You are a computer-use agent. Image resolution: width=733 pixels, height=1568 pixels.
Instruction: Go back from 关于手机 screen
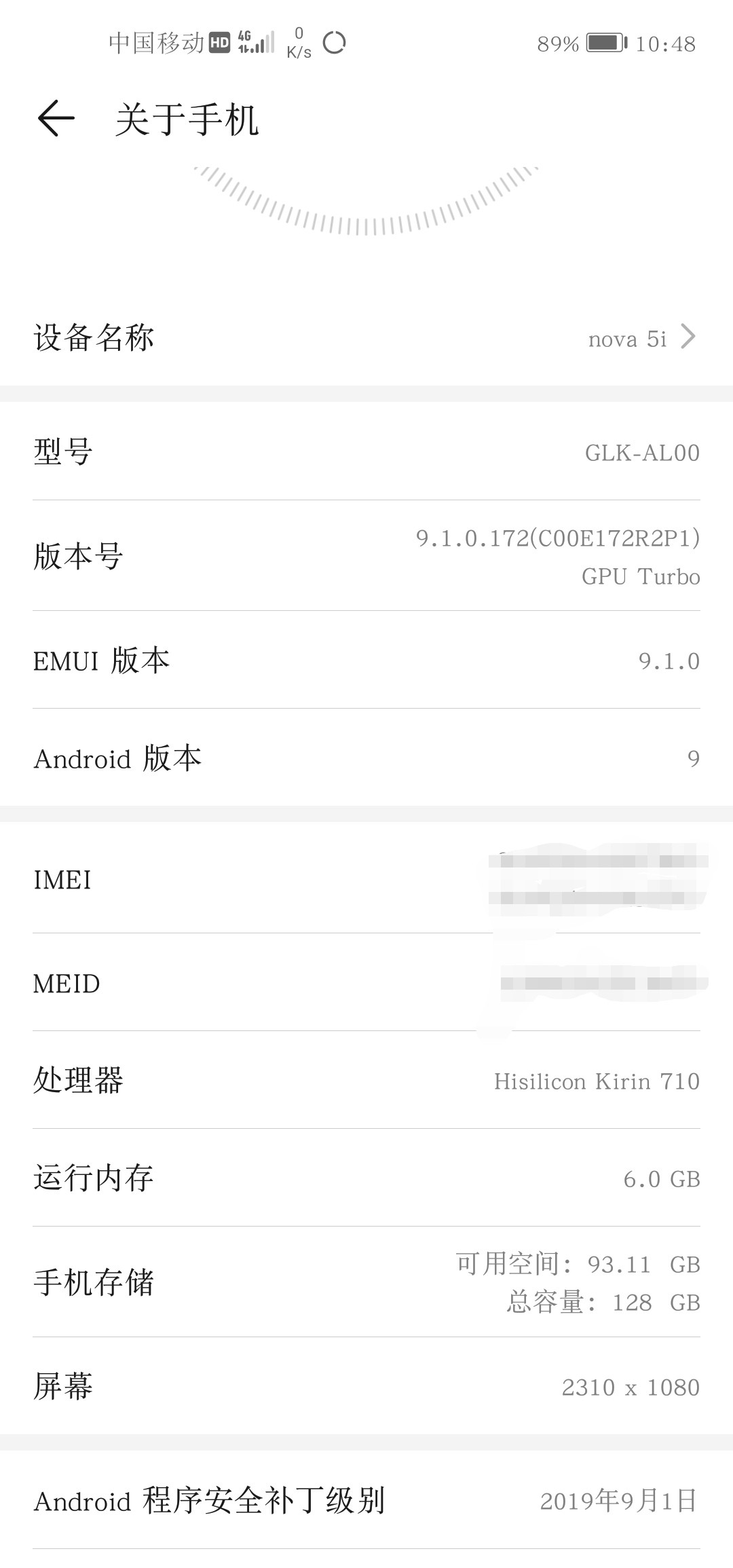(56, 119)
